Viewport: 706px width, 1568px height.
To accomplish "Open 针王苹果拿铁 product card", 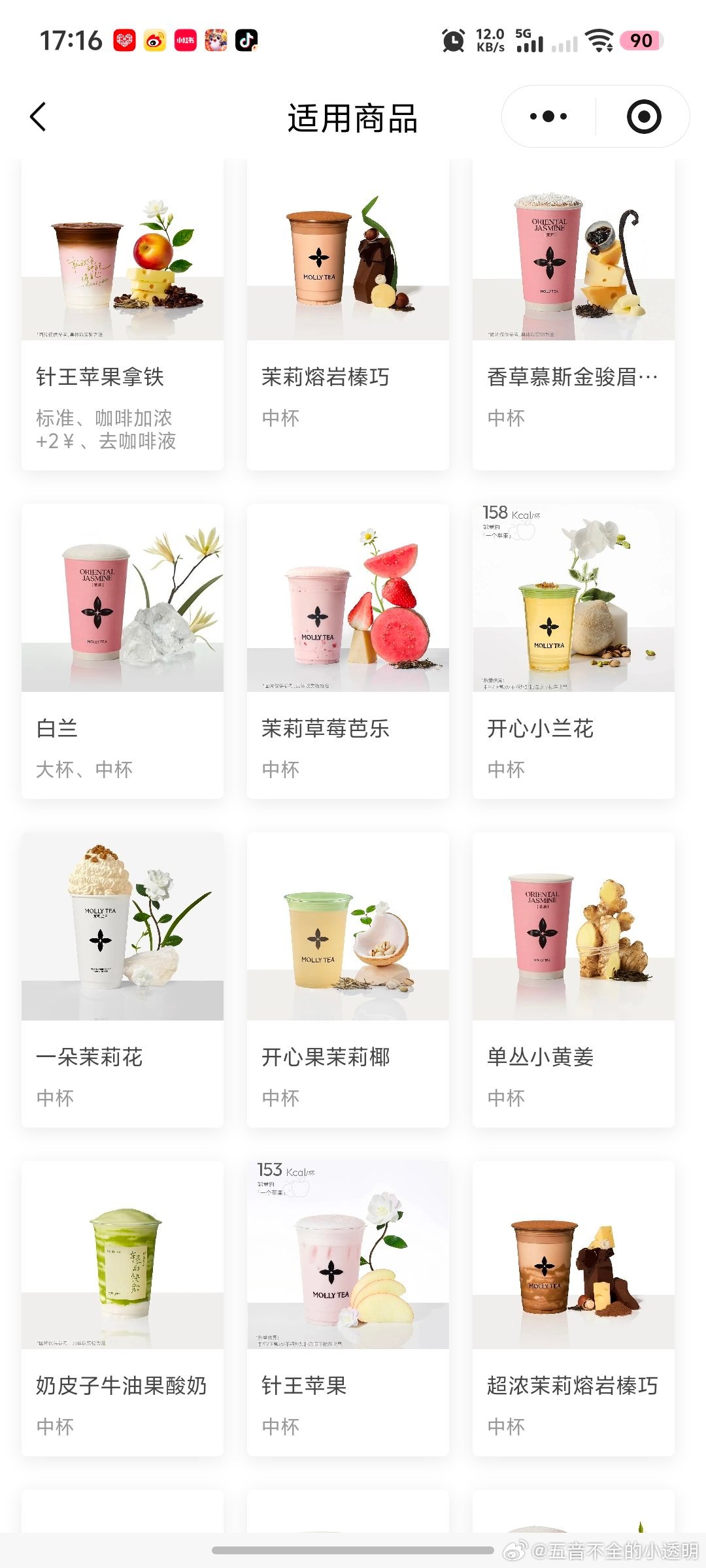I will click(x=122, y=314).
